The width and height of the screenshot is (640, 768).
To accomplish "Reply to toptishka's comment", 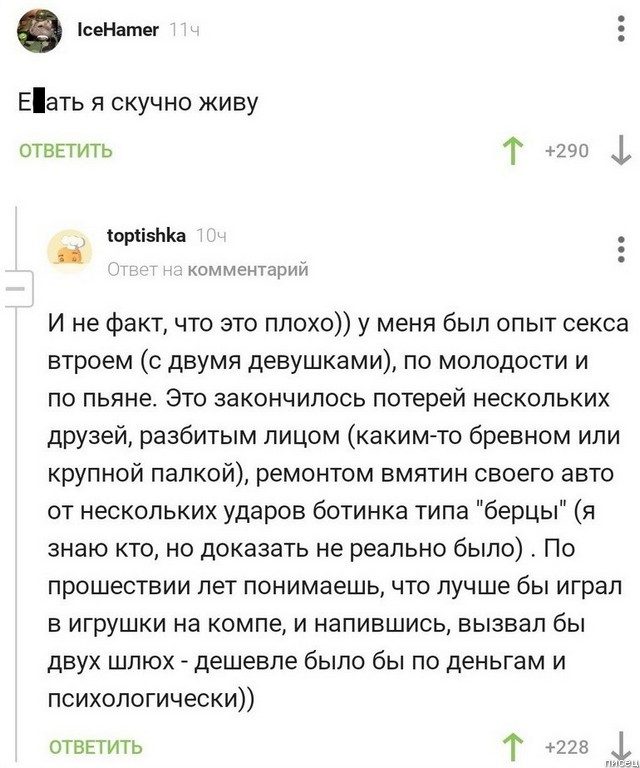I will pos(96,746).
